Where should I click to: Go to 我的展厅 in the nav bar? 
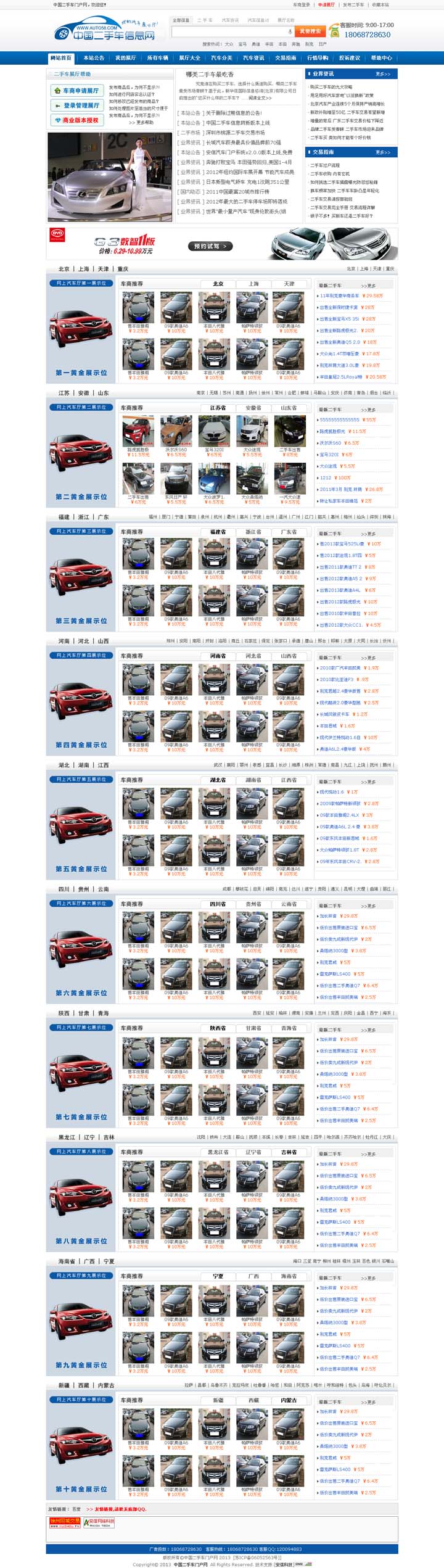tap(125, 58)
